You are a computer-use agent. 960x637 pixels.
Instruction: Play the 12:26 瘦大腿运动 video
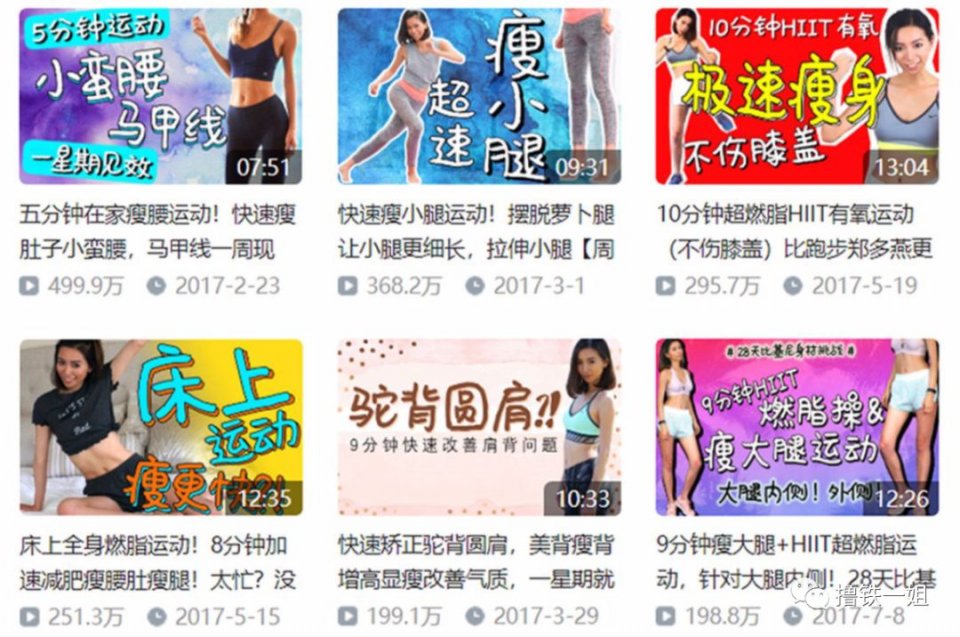[x=797, y=427]
